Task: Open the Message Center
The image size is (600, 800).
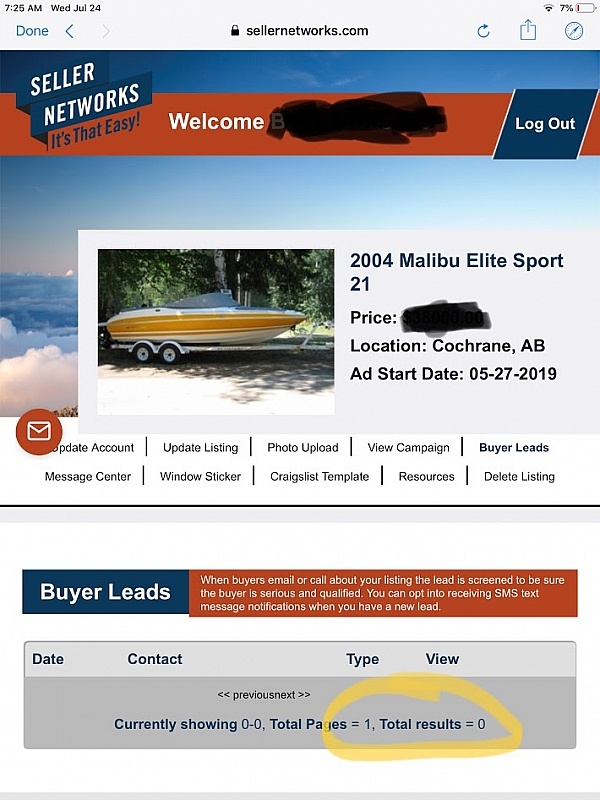Action: pyautogui.click(x=88, y=477)
